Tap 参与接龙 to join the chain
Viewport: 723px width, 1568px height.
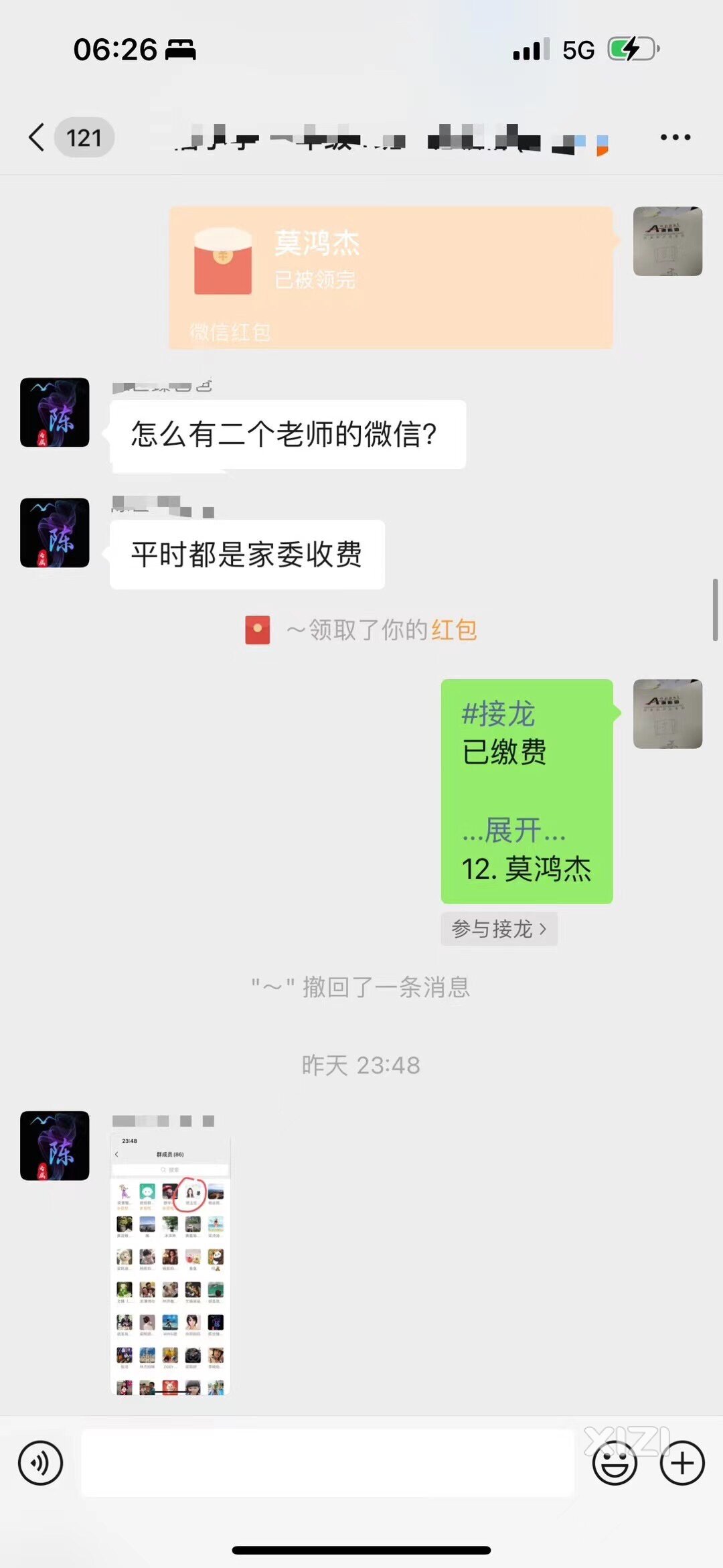click(499, 929)
